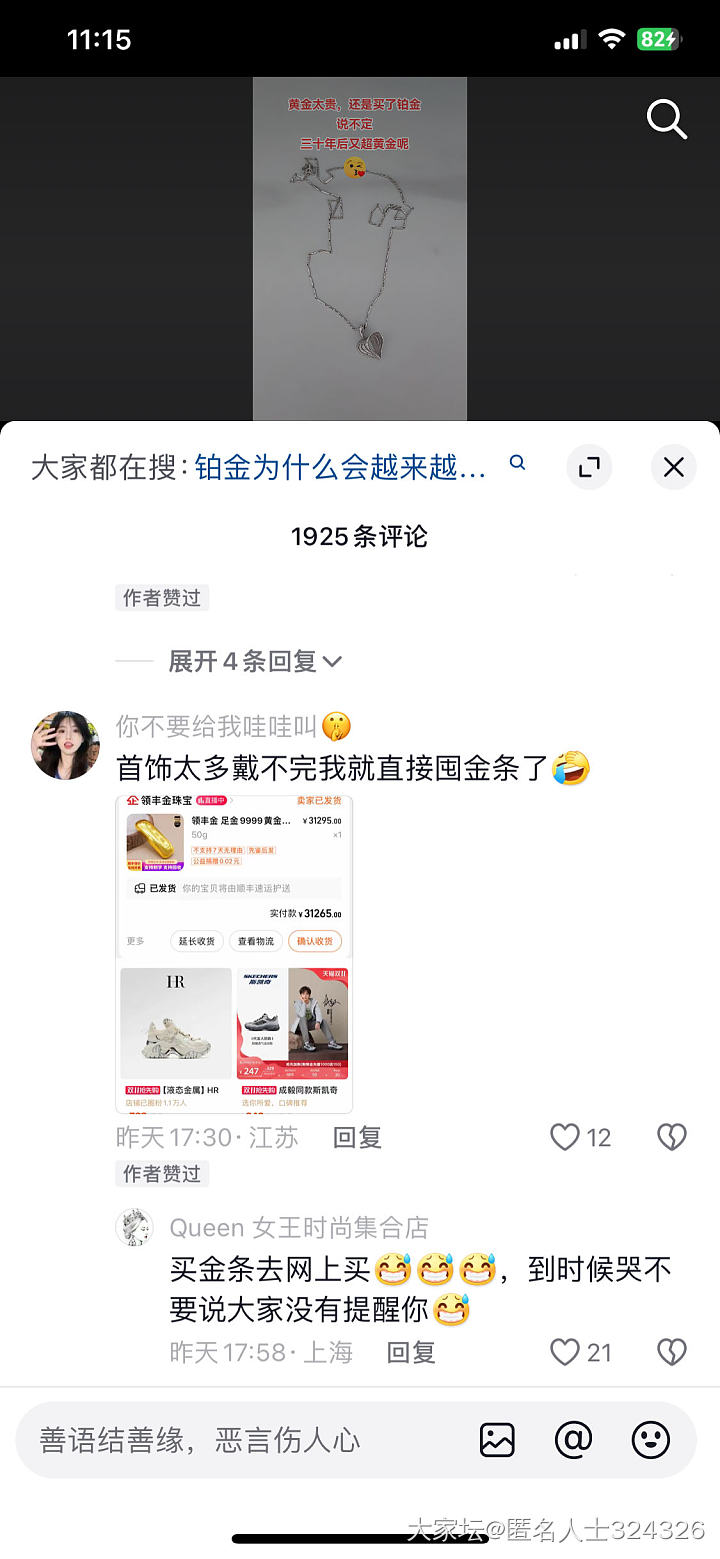Open the emoji picker
The width and height of the screenshot is (720, 1559).
[651, 1440]
